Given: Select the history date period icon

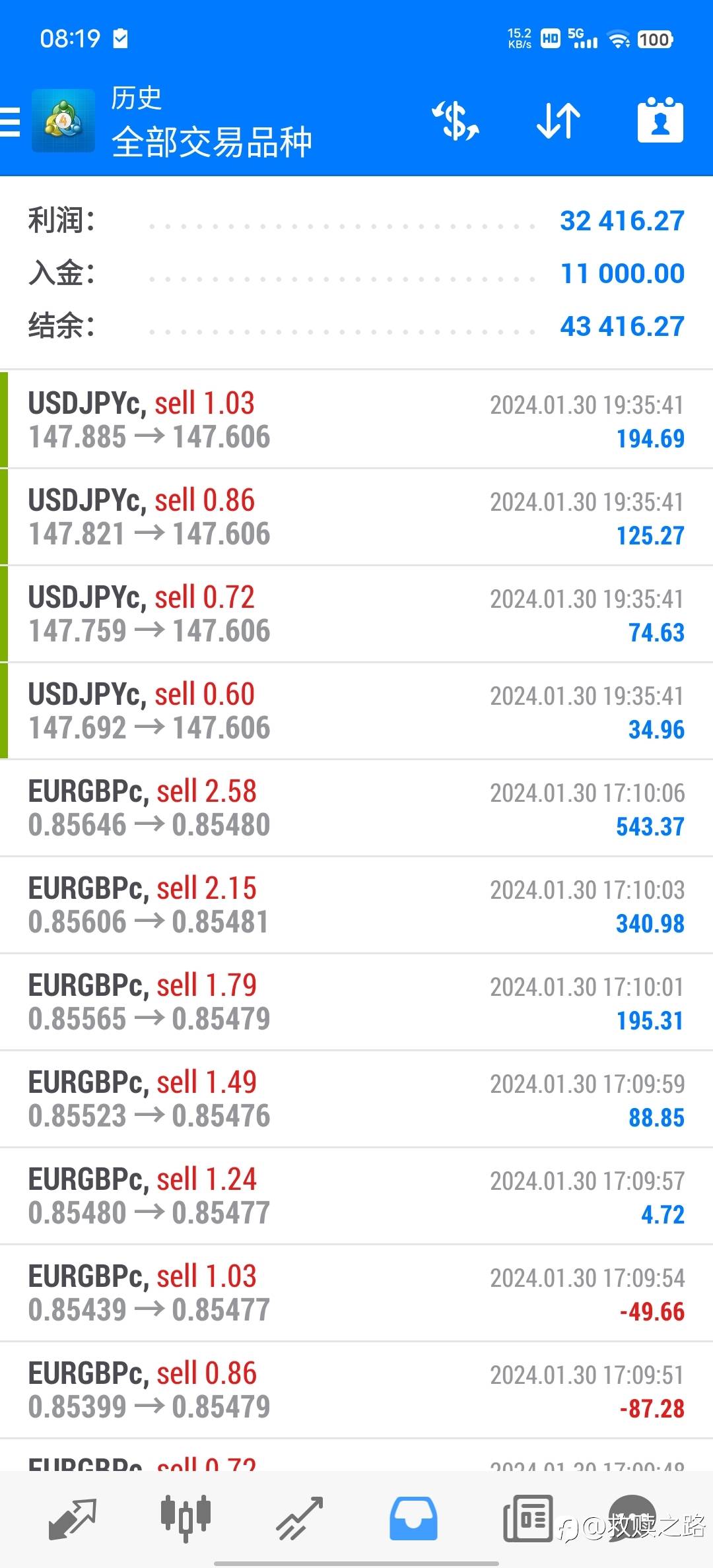Looking at the screenshot, I should pos(660,121).
